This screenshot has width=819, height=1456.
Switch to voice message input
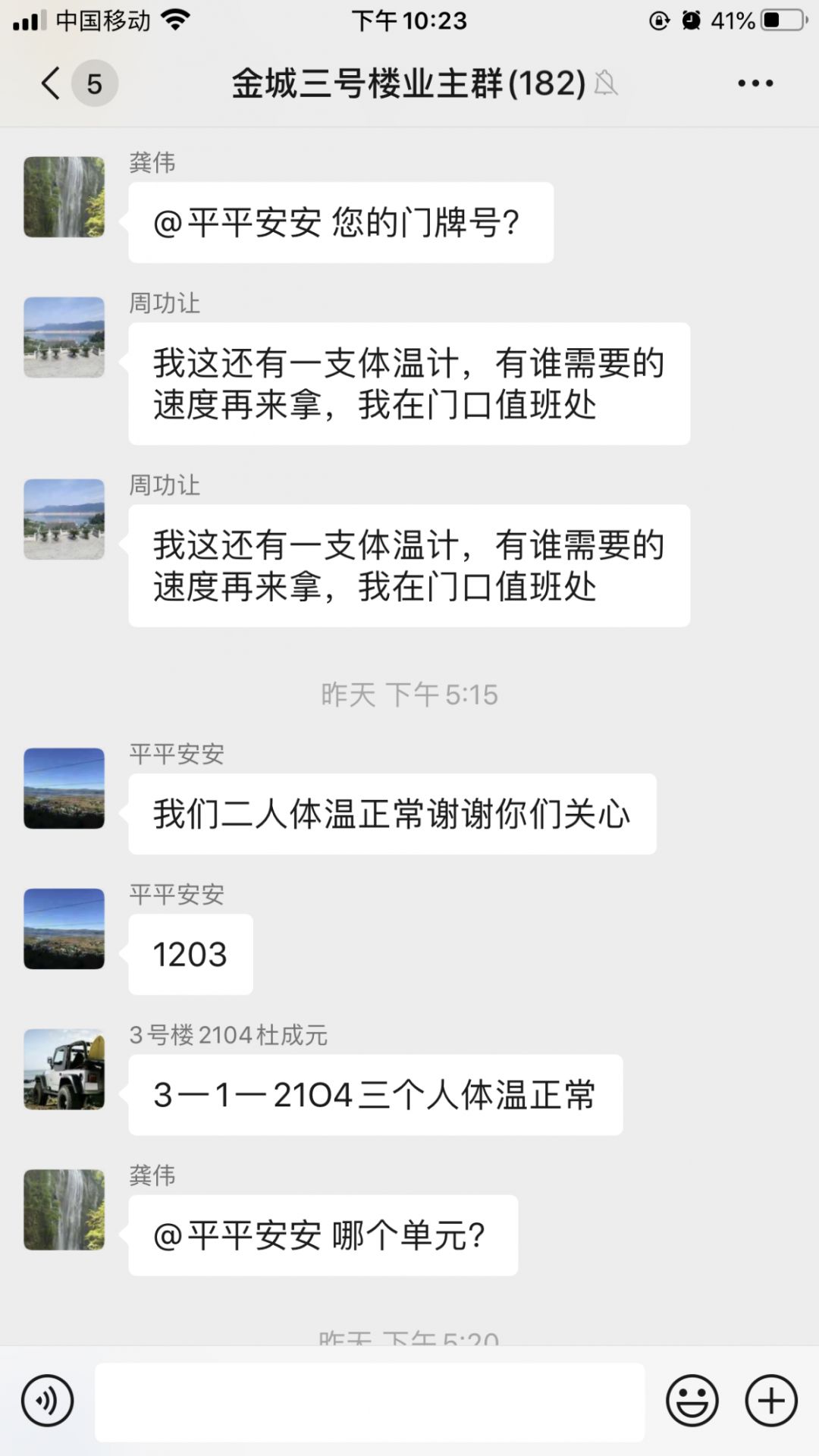pyautogui.click(x=48, y=1401)
